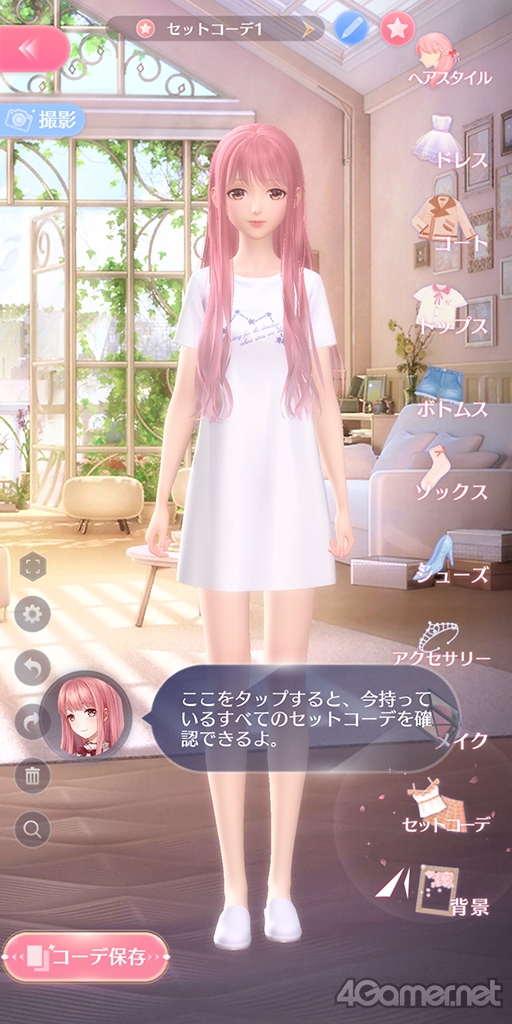Open the セットコーデ category

pos(445,808)
